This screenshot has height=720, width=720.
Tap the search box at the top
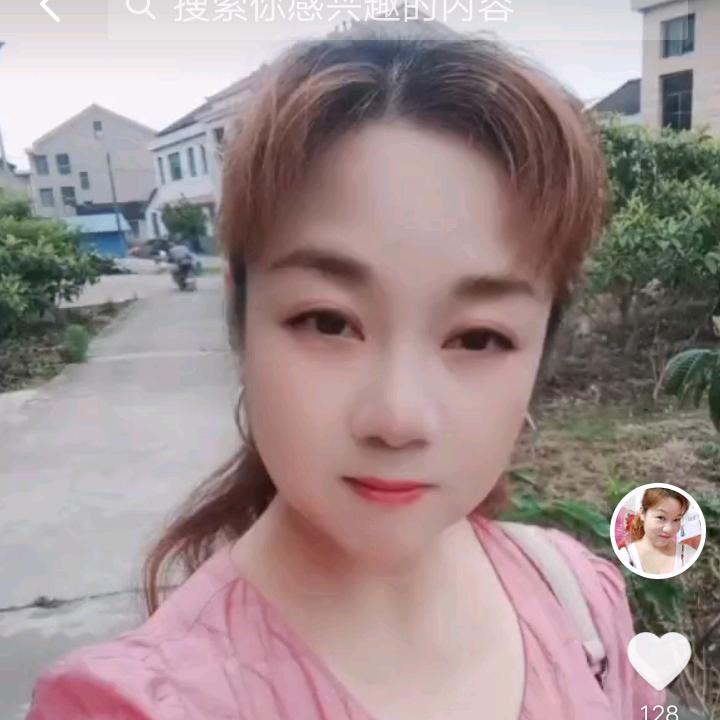point(370,12)
